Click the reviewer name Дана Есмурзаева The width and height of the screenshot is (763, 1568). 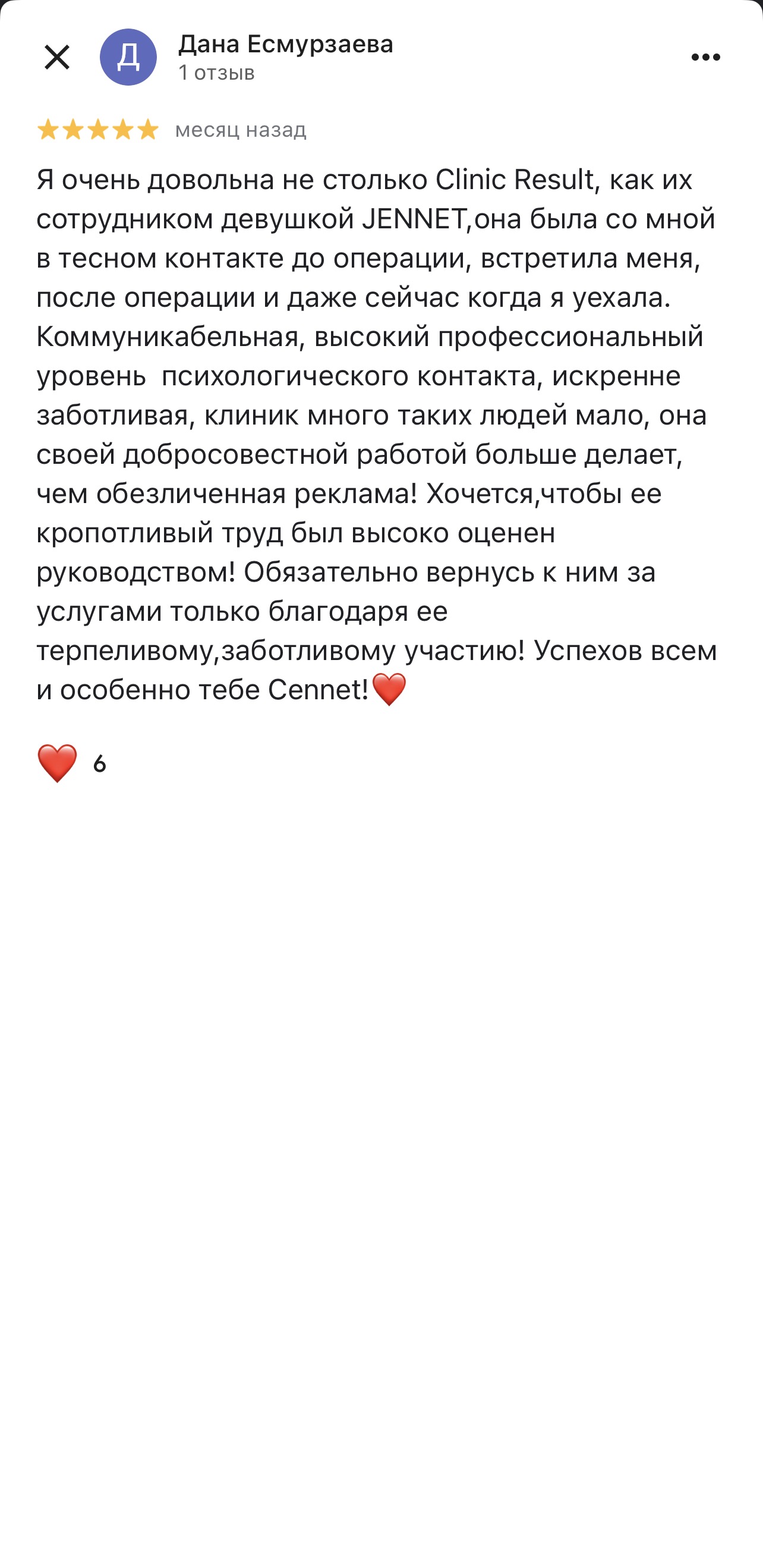coord(286,44)
